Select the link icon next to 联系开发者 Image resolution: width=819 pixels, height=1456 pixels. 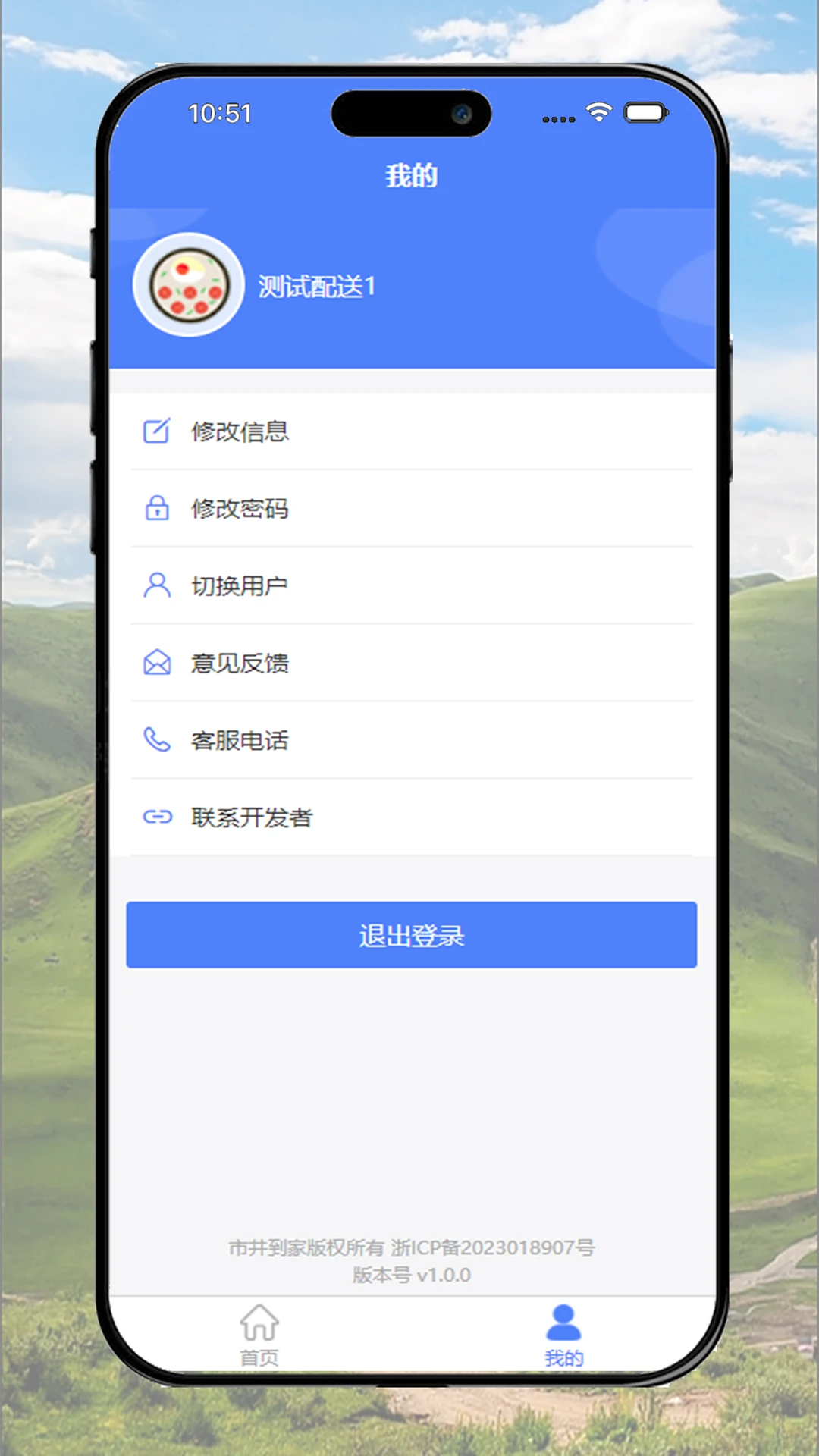pos(155,817)
